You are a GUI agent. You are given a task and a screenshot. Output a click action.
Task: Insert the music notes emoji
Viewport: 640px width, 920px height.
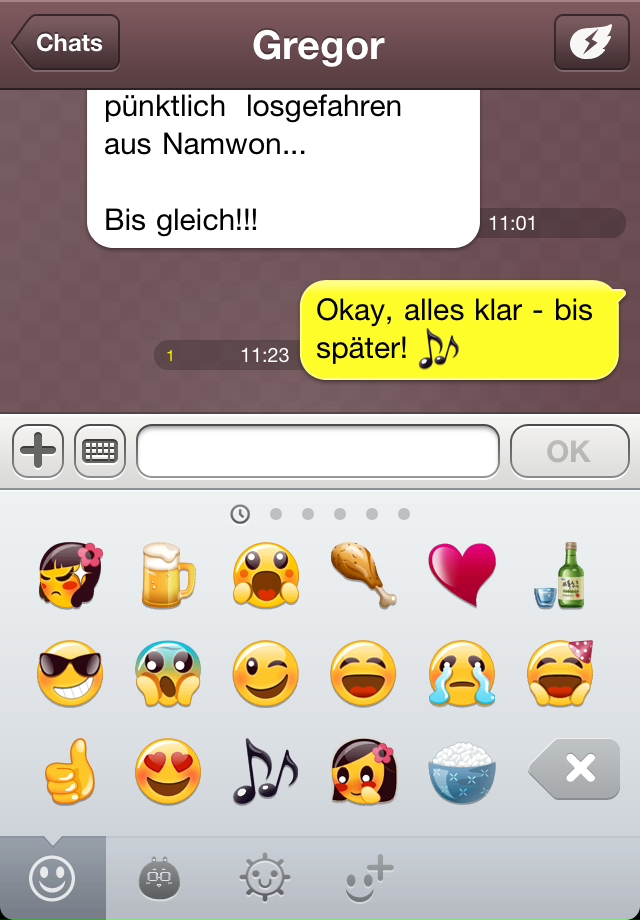point(266,772)
